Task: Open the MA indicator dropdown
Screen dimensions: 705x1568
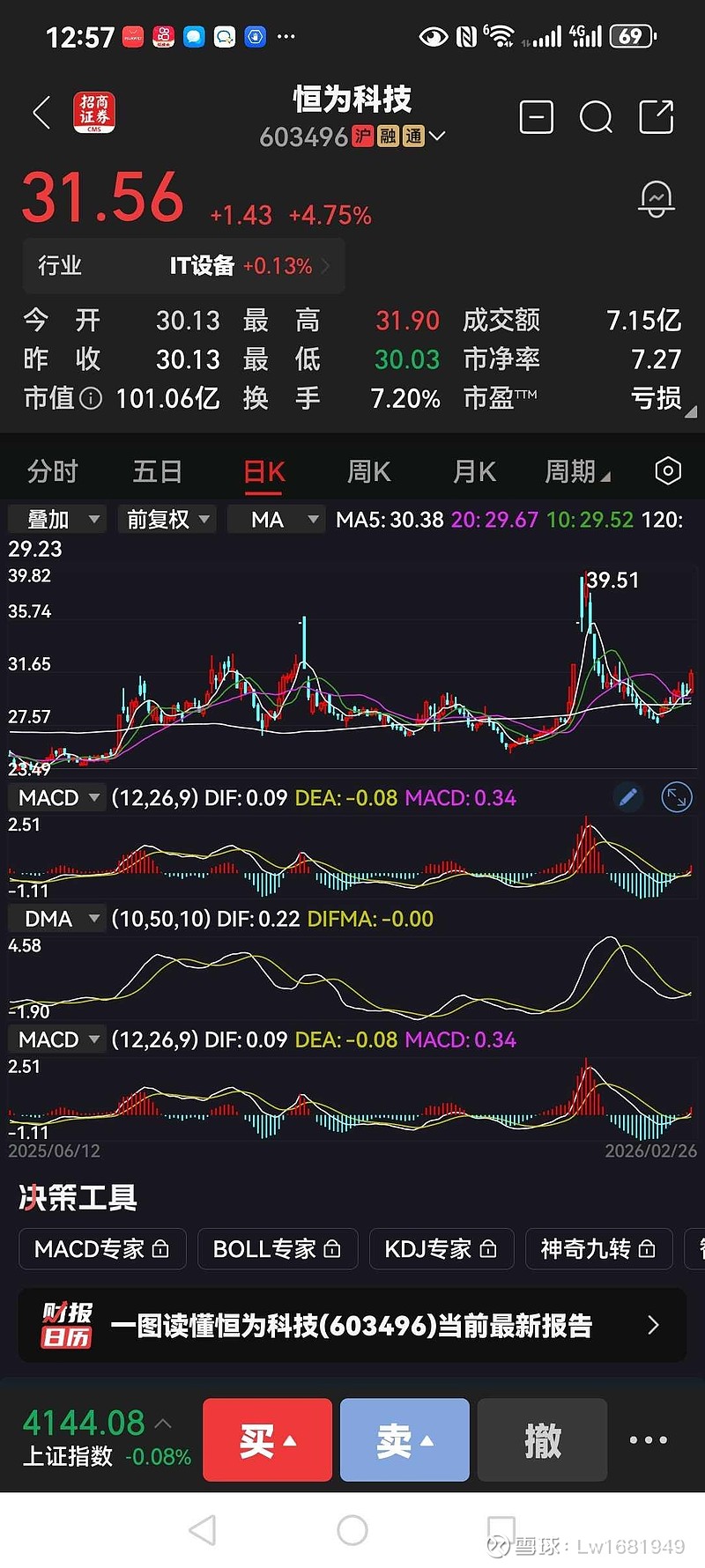Action: (276, 519)
